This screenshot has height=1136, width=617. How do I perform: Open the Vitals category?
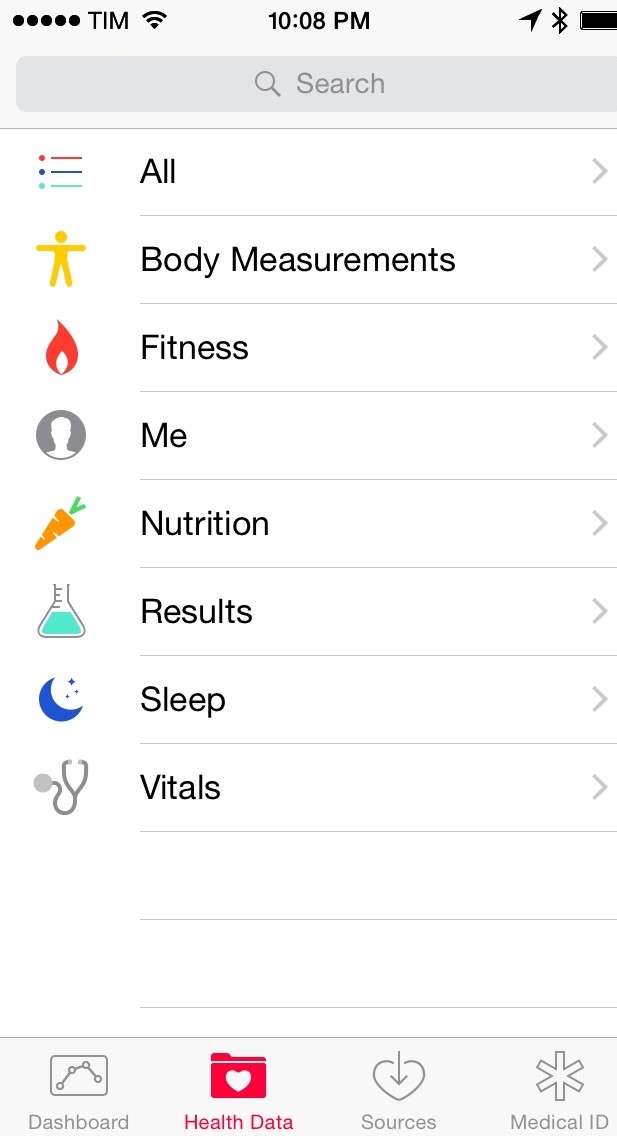308,788
